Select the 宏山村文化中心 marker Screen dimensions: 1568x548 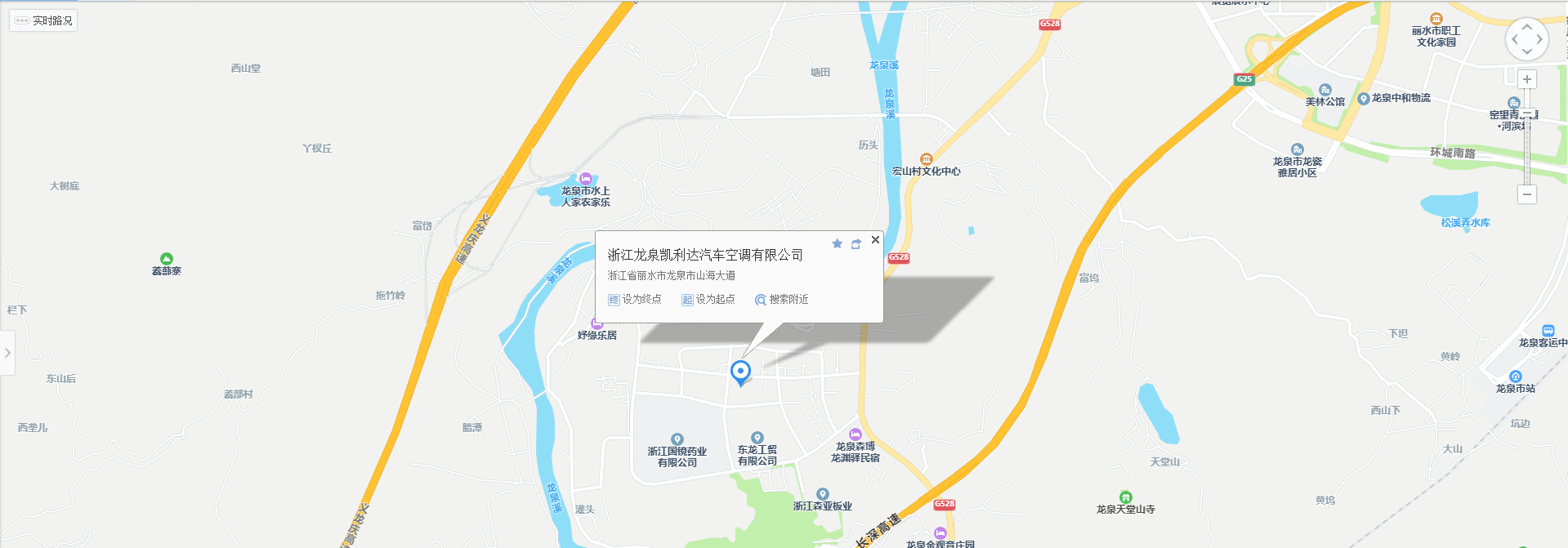click(926, 159)
